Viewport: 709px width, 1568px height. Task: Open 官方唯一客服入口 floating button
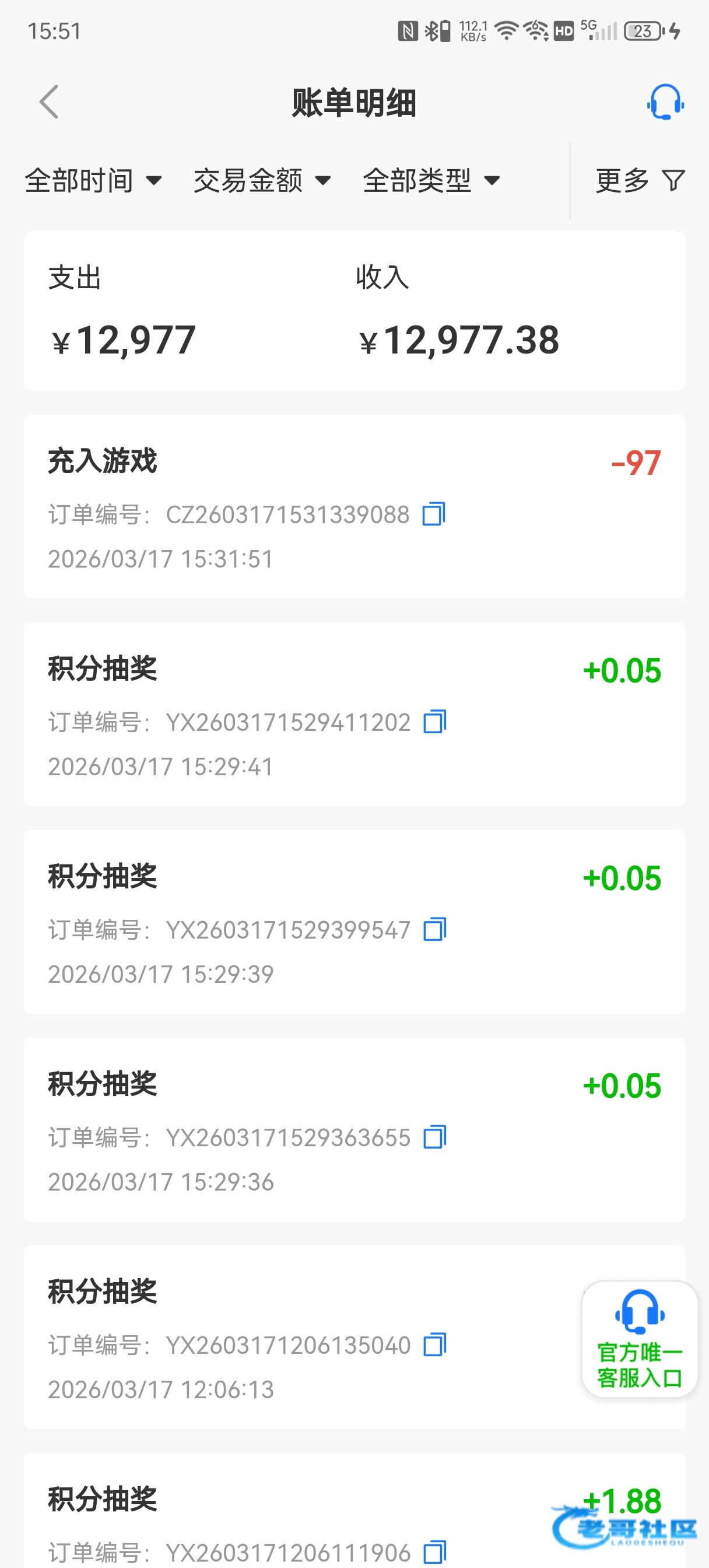point(639,1339)
